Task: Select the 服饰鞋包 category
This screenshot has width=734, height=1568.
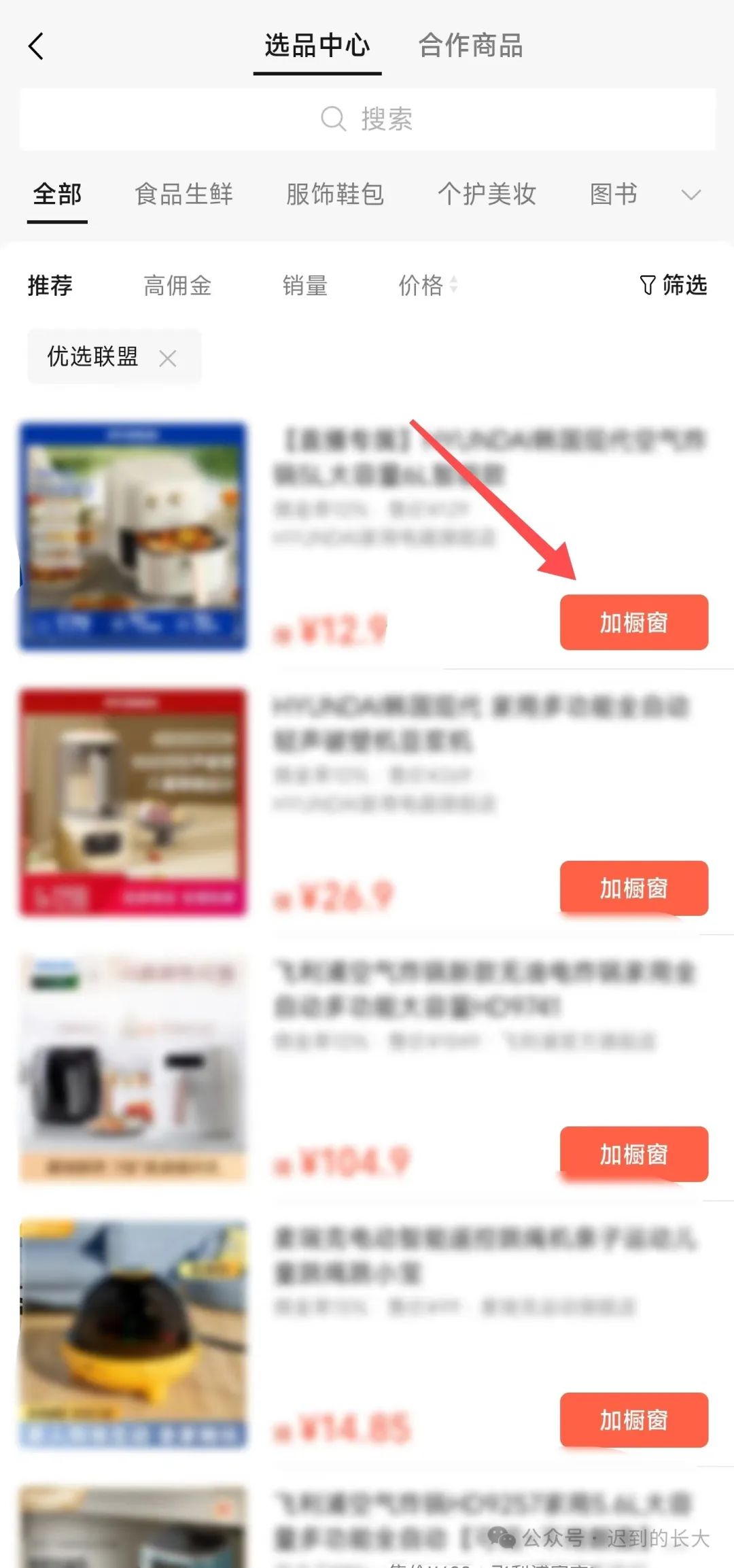Action: pyautogui.click(x=335, y=194)
